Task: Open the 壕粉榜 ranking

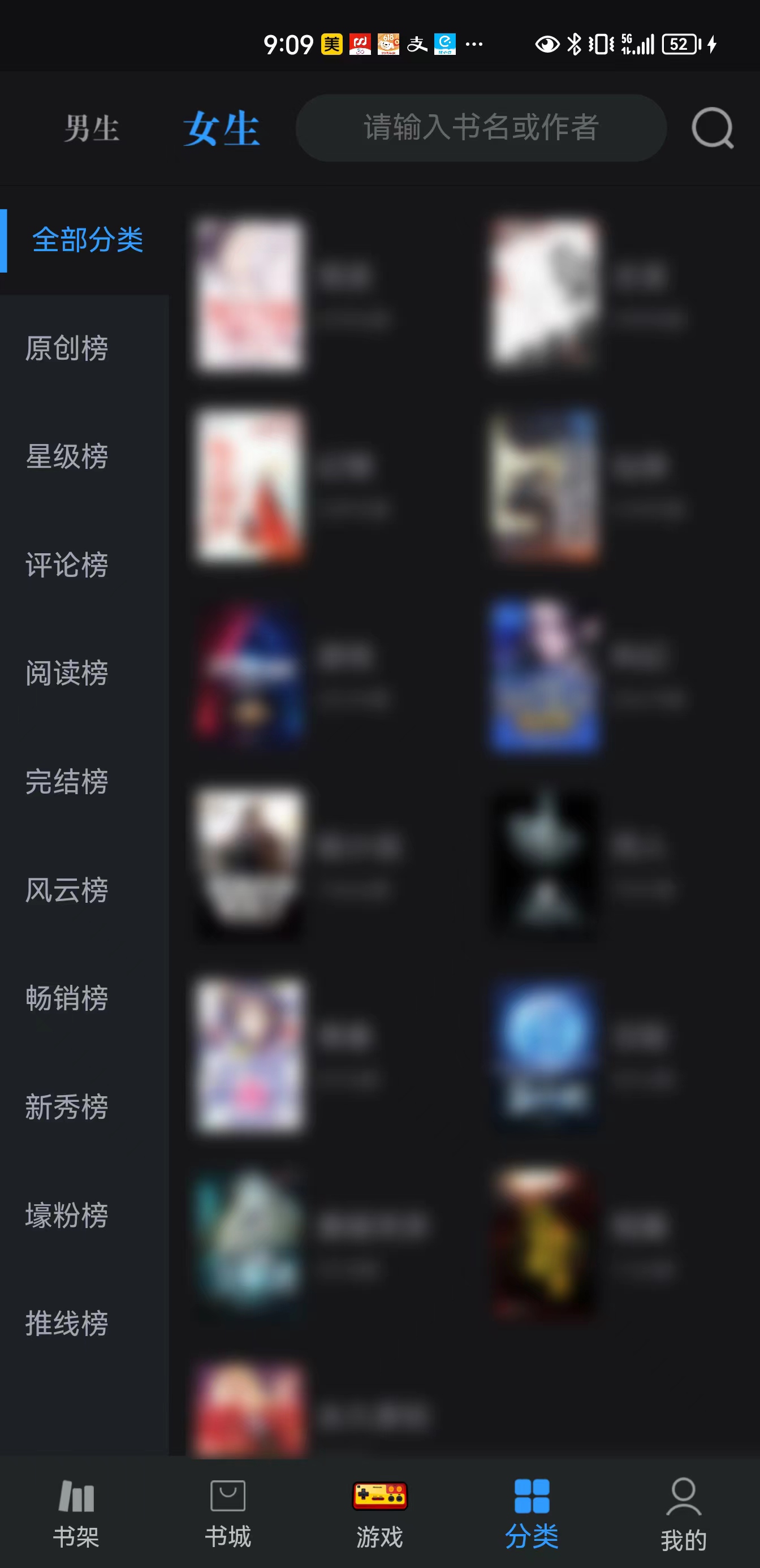Action: pos(67,1215)
